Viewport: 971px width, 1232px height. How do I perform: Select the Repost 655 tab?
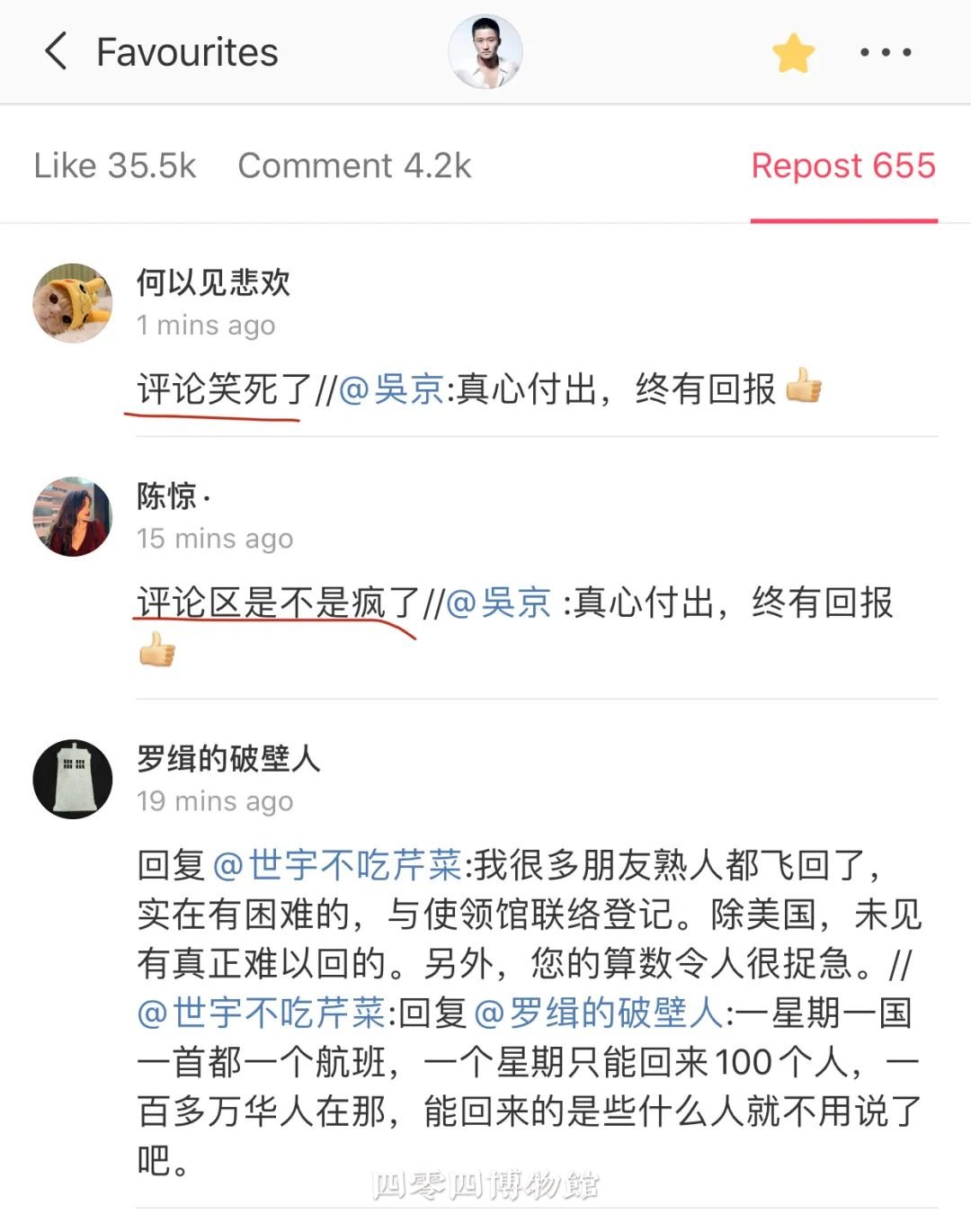coord(843,165)
